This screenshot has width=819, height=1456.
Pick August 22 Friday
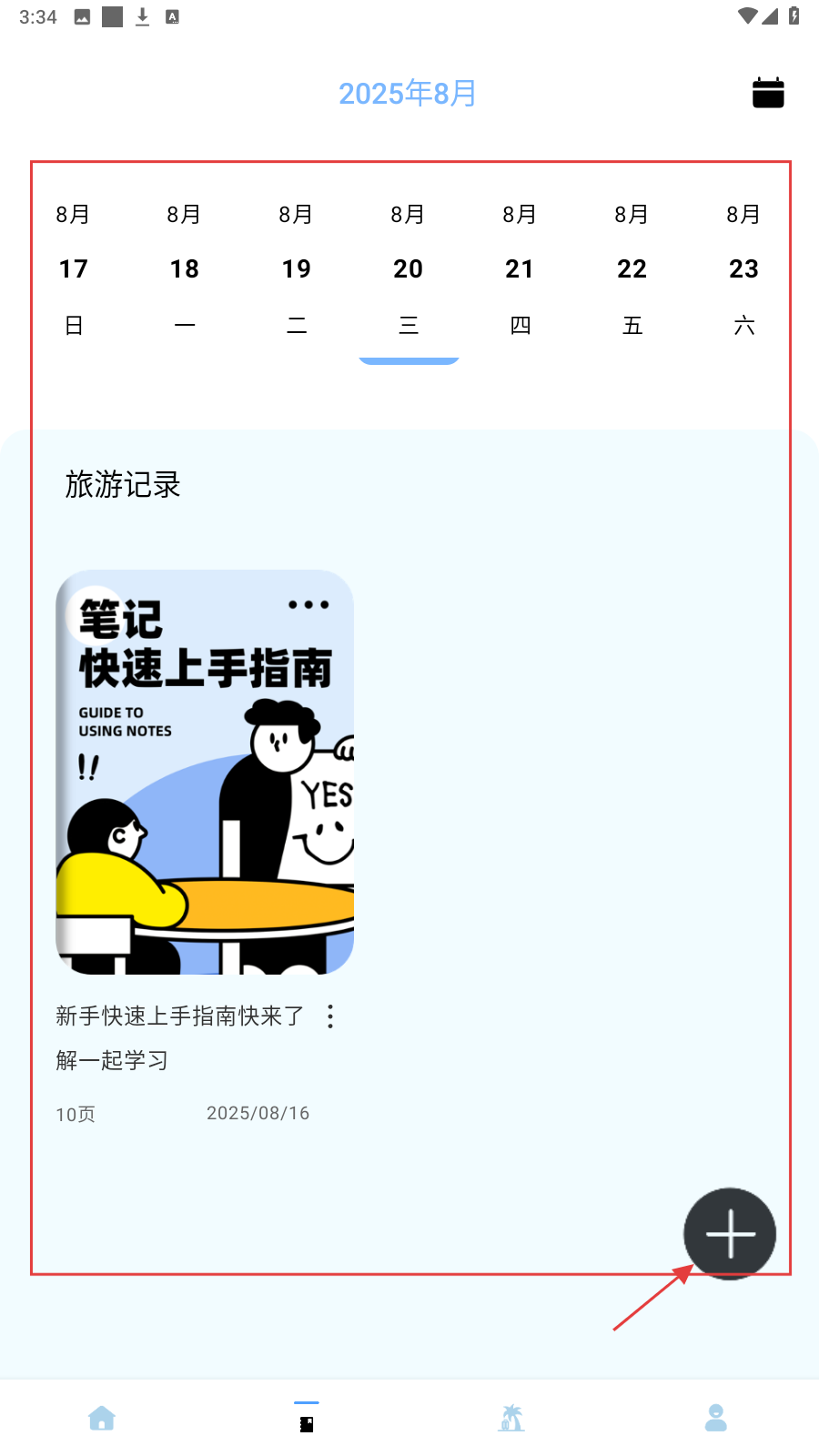click(632, 269)
